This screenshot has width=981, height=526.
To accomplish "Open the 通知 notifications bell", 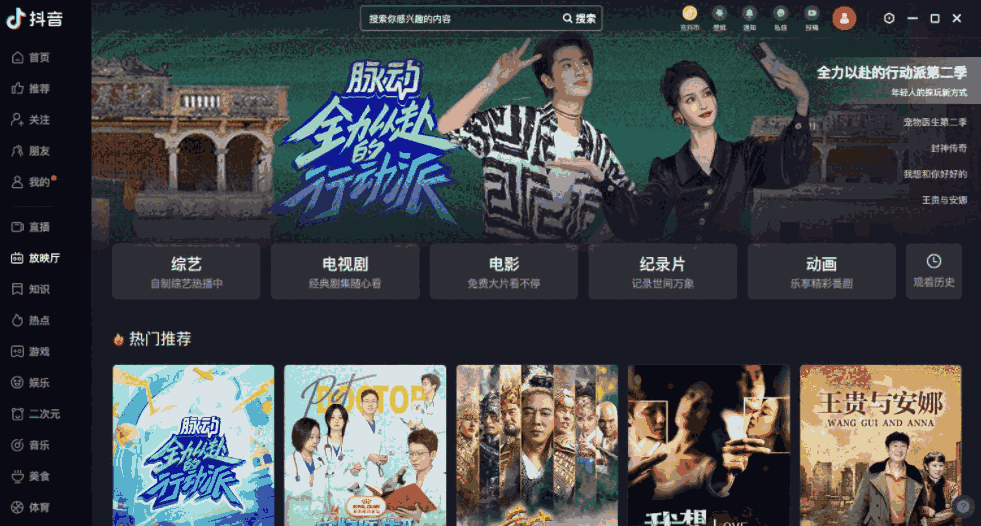I will 749,17.
